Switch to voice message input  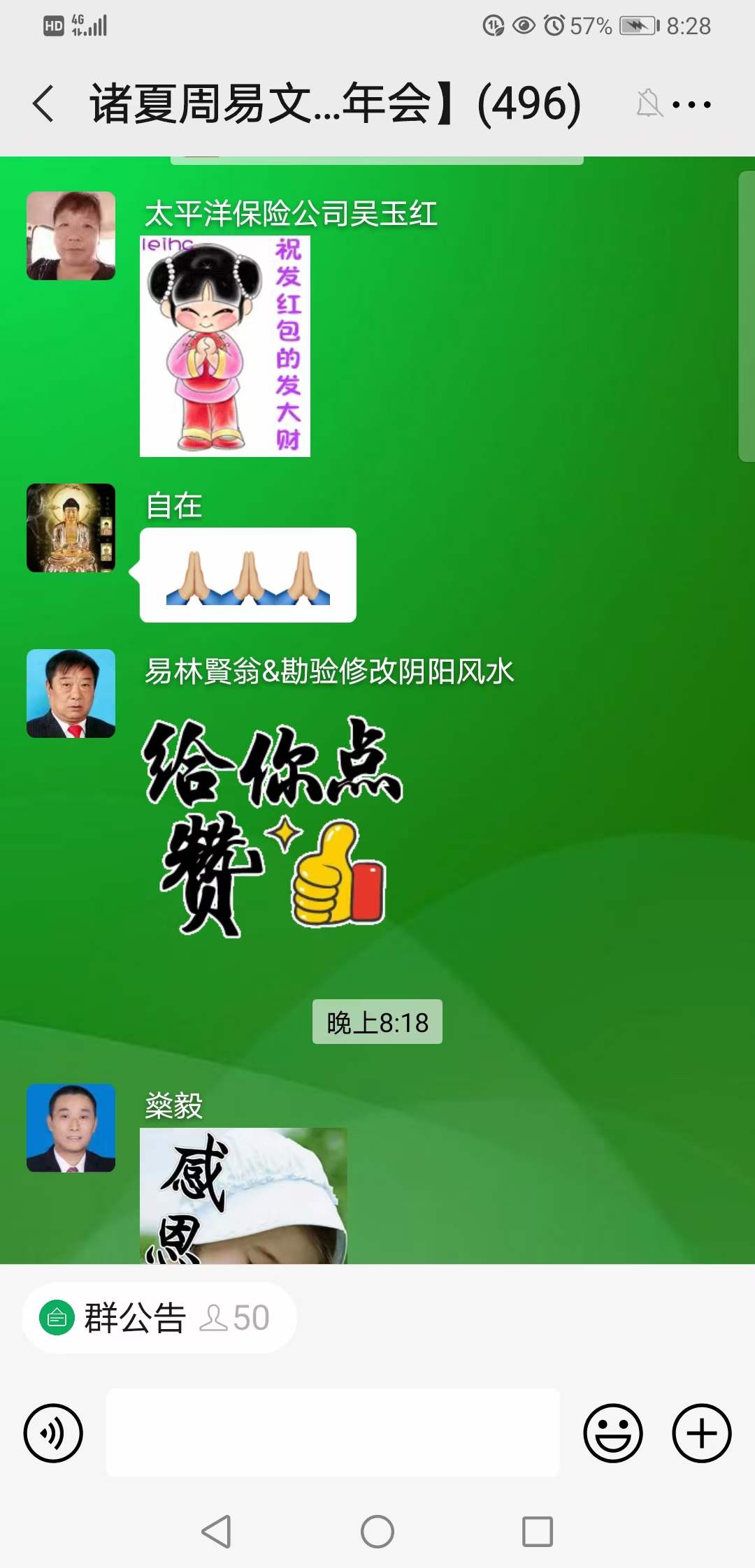[x=53, y=1433]
